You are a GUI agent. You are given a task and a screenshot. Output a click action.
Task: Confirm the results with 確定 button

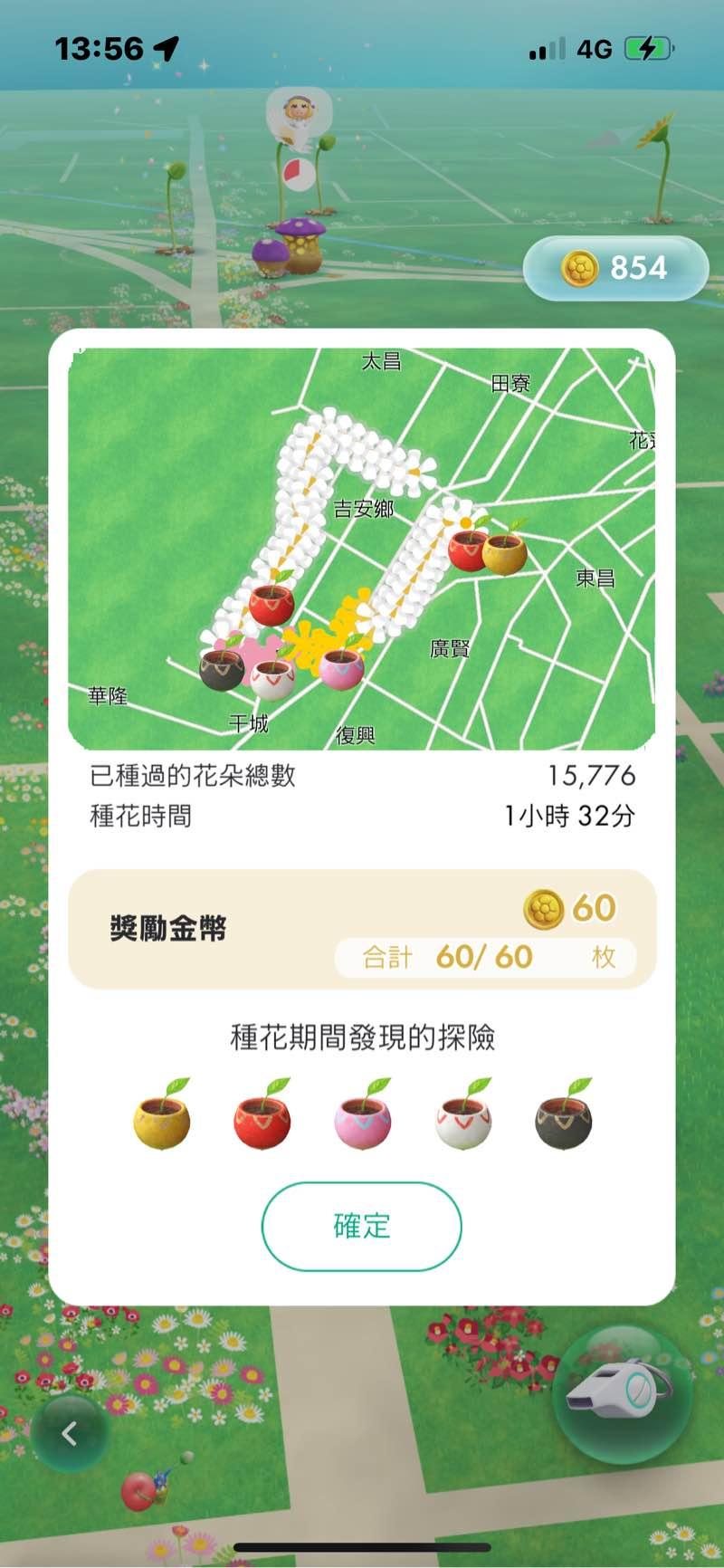[362, 1226]
